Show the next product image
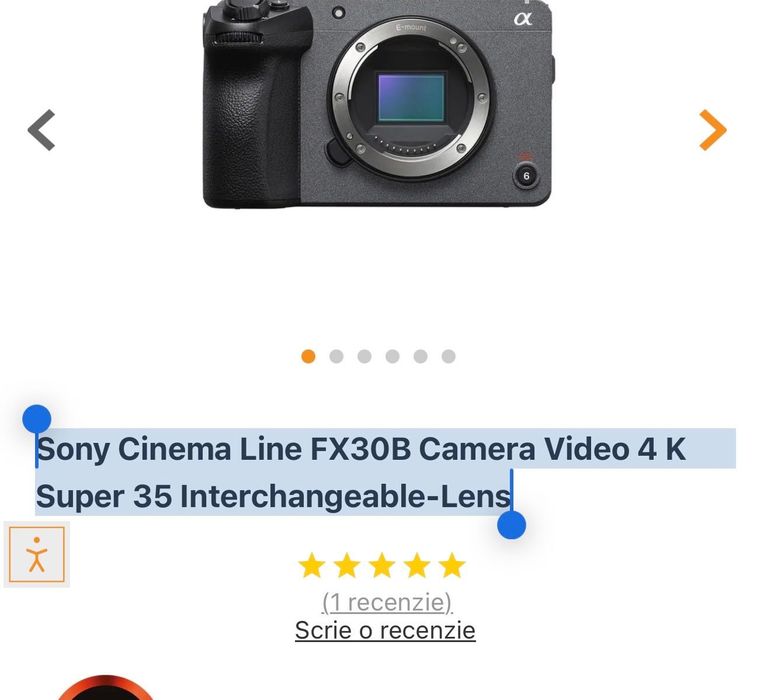Viewport: 771px width, 700px height. click(712, 130)
